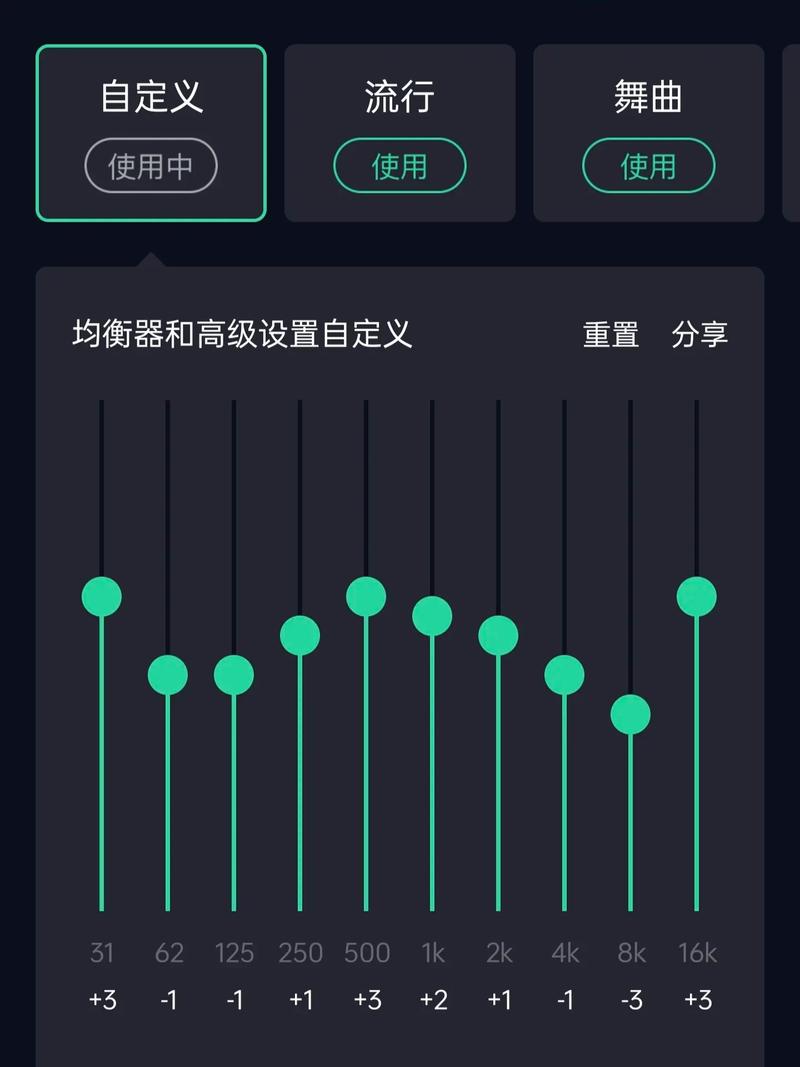The height and width of the screenshot is (1067, 800).
Task: Grab the 125Hz band slider handle
Action: tap(233, 676)
